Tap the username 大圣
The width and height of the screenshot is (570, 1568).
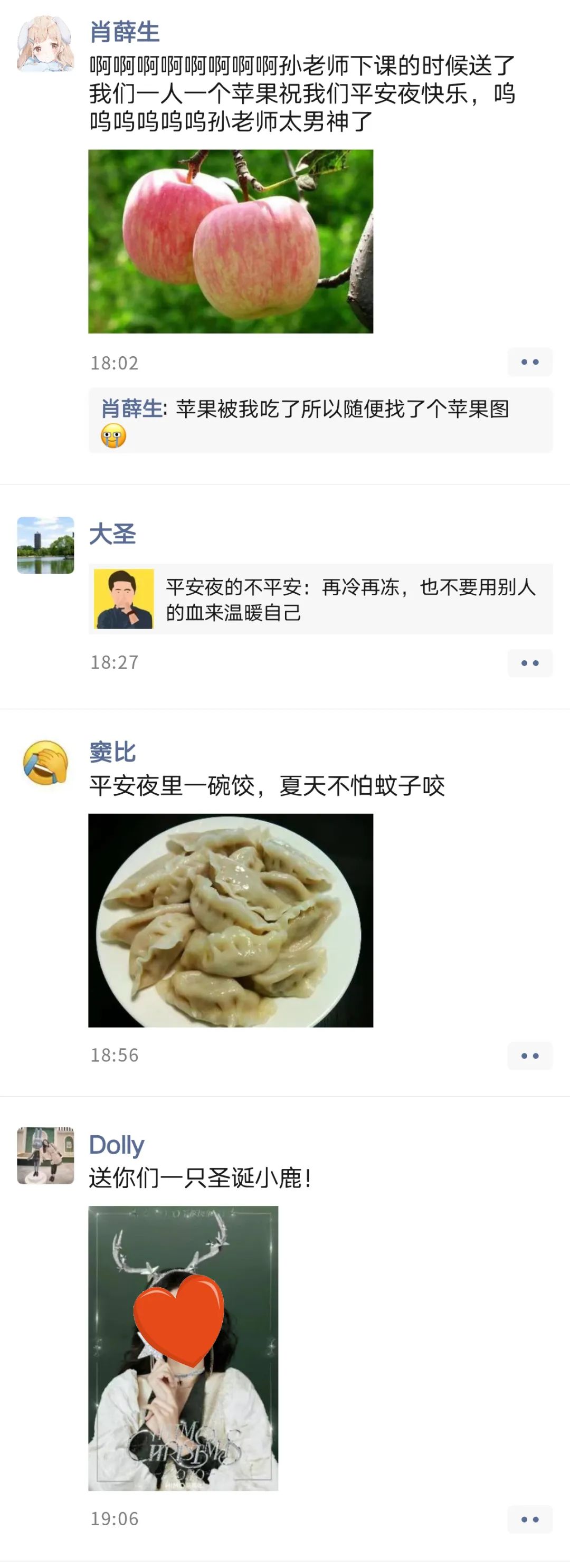pyautogui.click(x=112, y=534)
